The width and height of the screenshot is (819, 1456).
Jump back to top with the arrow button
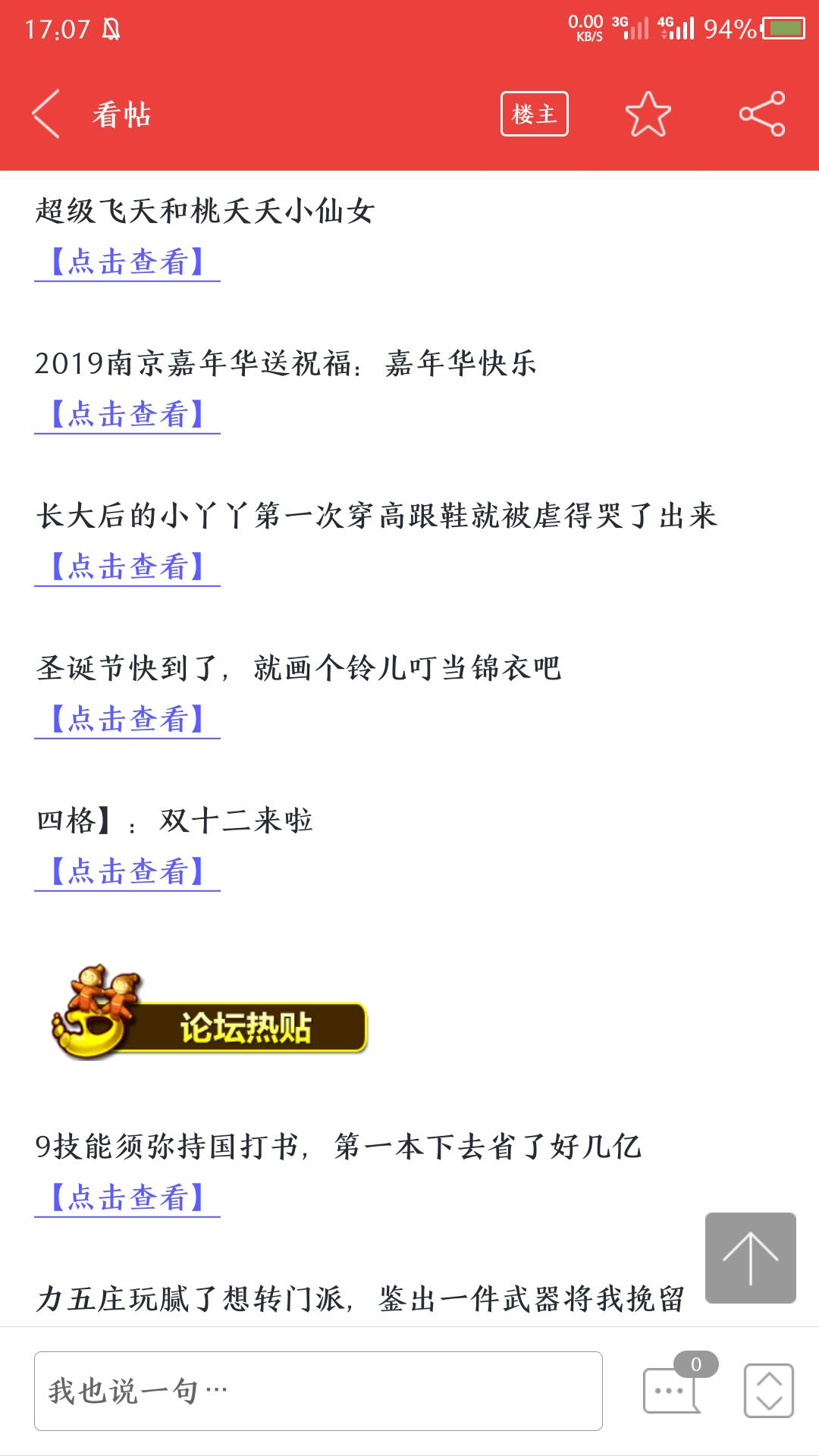pos(750,1257)
